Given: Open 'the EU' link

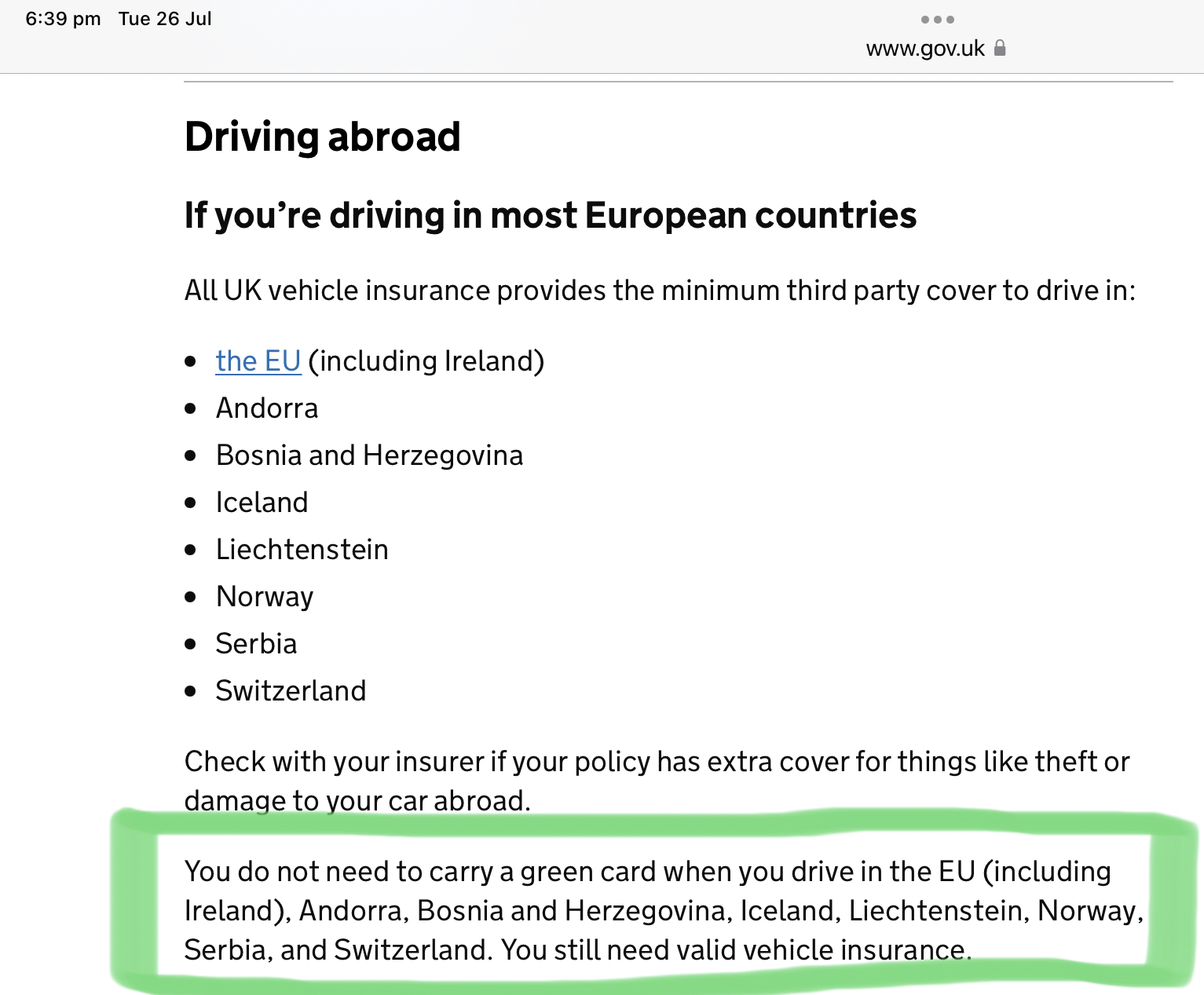Looking at the screenshot, I should coord(258,361).
